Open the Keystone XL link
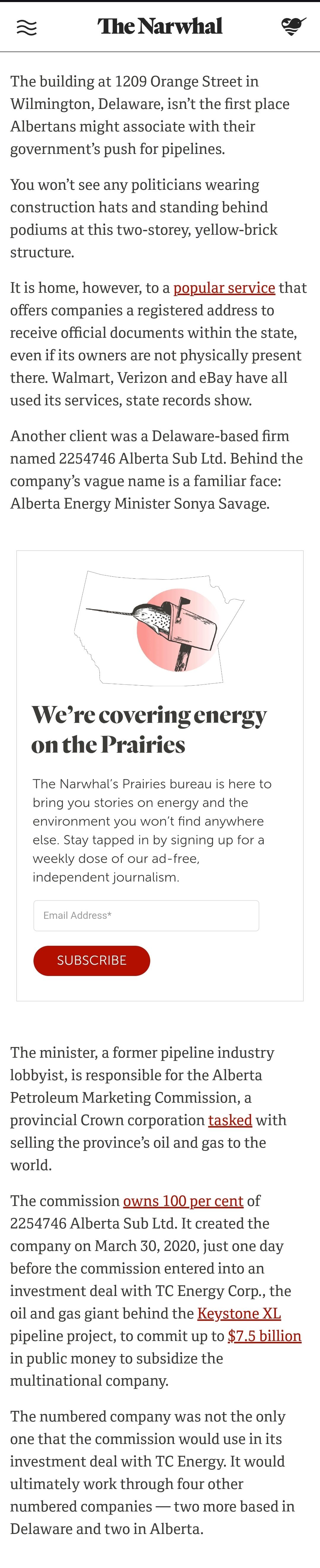 click(x=239, y=1313)
